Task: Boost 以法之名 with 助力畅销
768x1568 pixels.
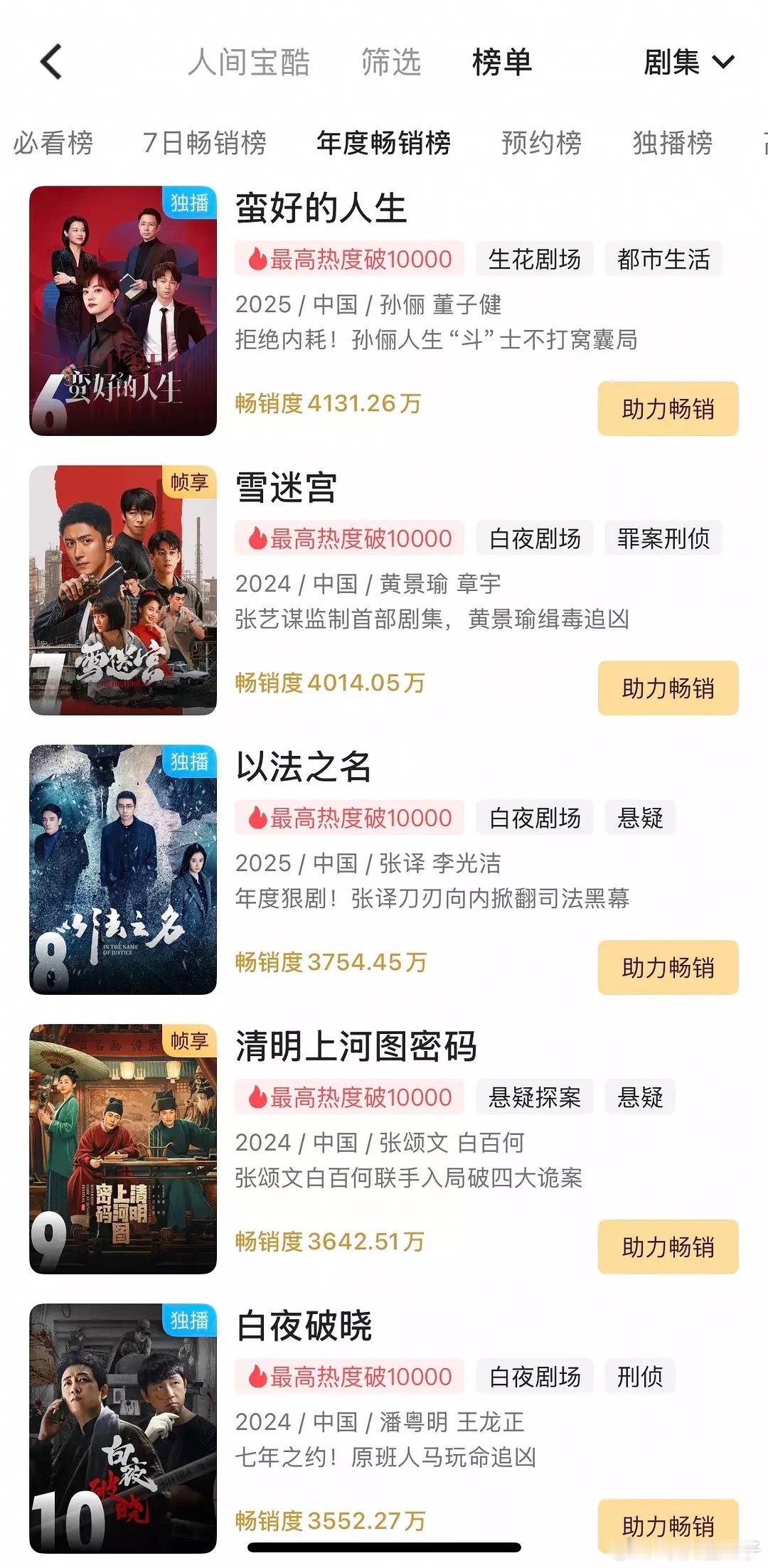Action: [668, 968]
